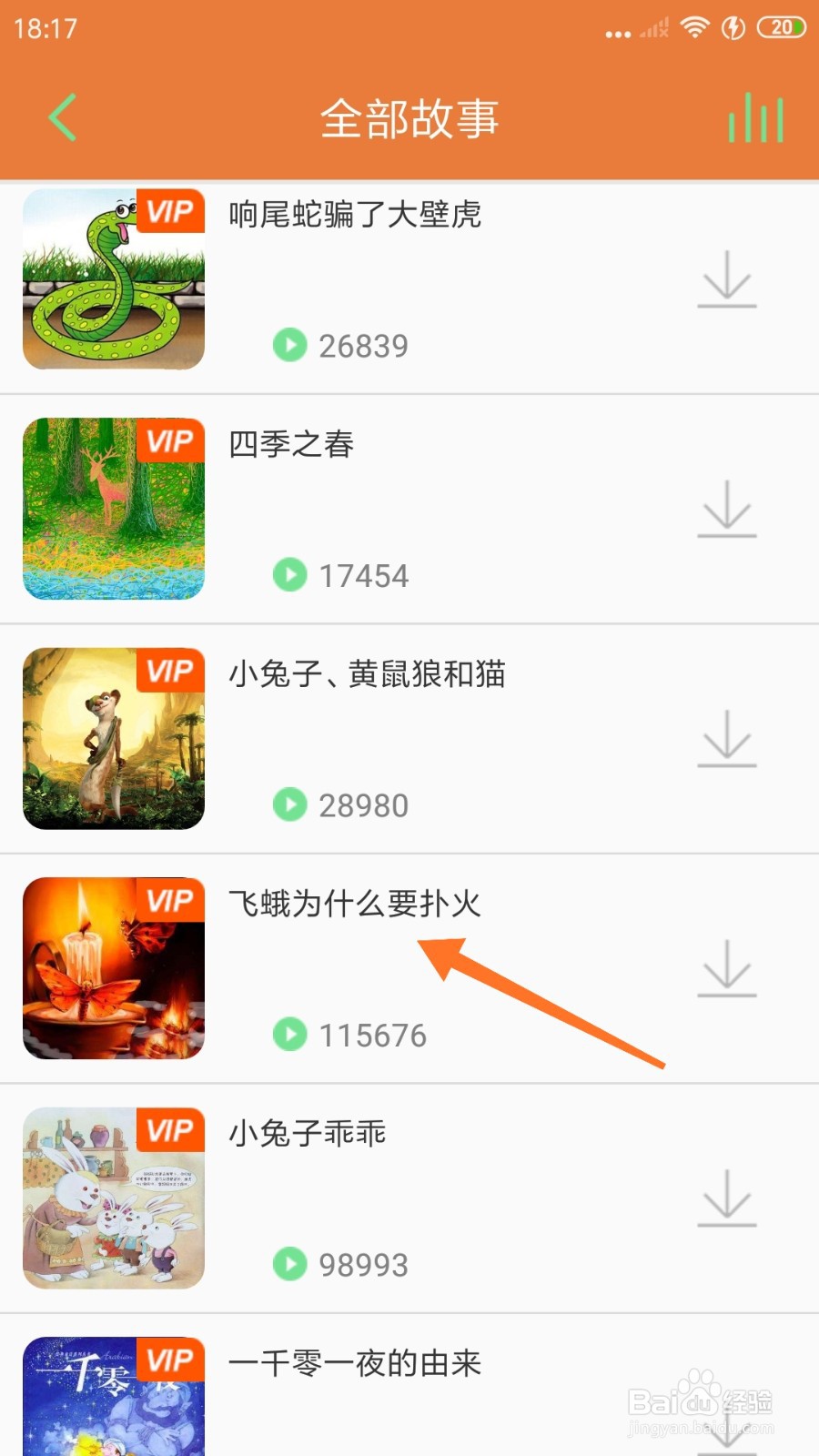819x1456 pixels.
Task: Tap the 全部故事 title bar text
Action: pyautogui.click(x=409, y=118)
